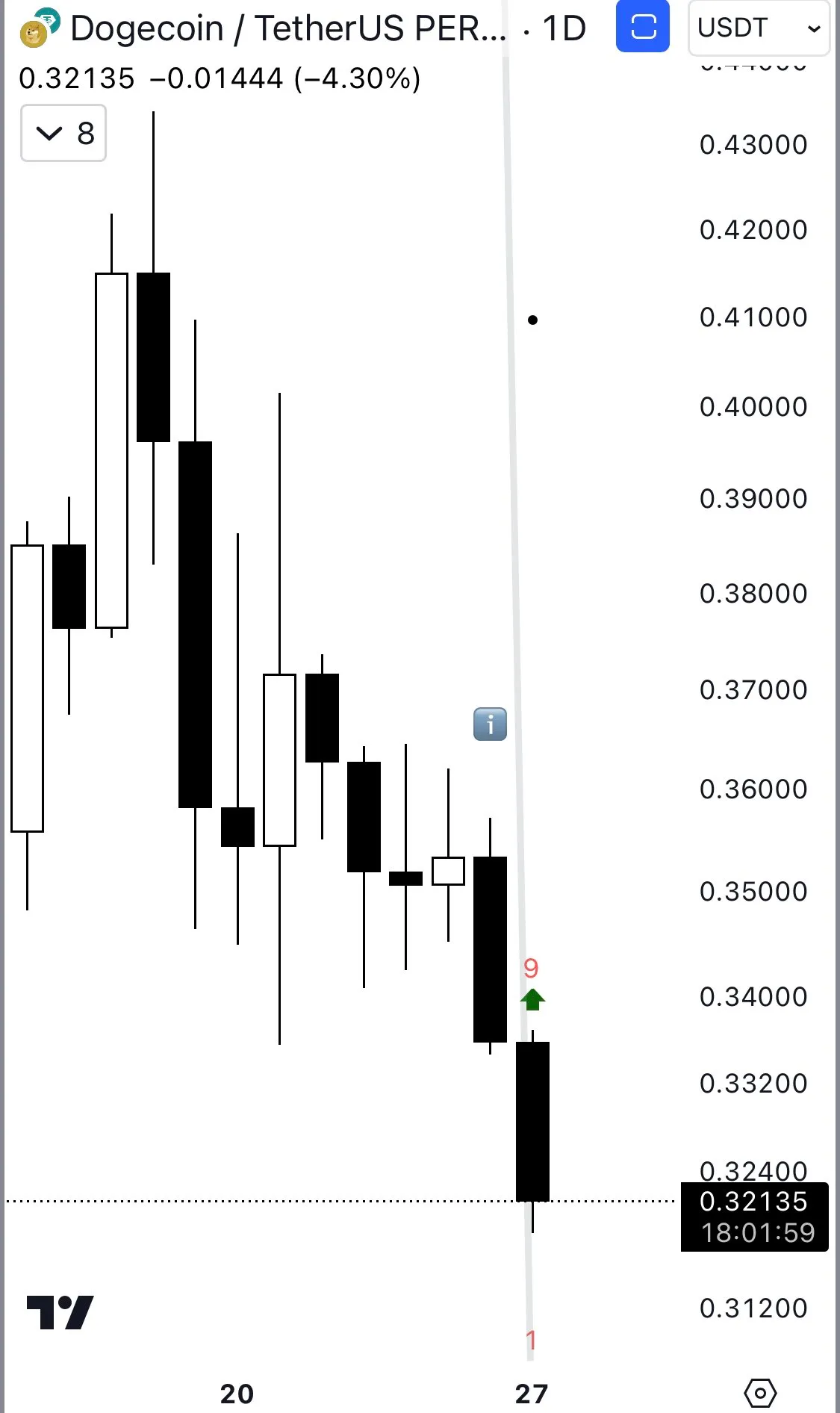The height and width of the screenshot is (1413, 840).
Task: Tap the green buy arrow marker
Action: coord(533,999)
